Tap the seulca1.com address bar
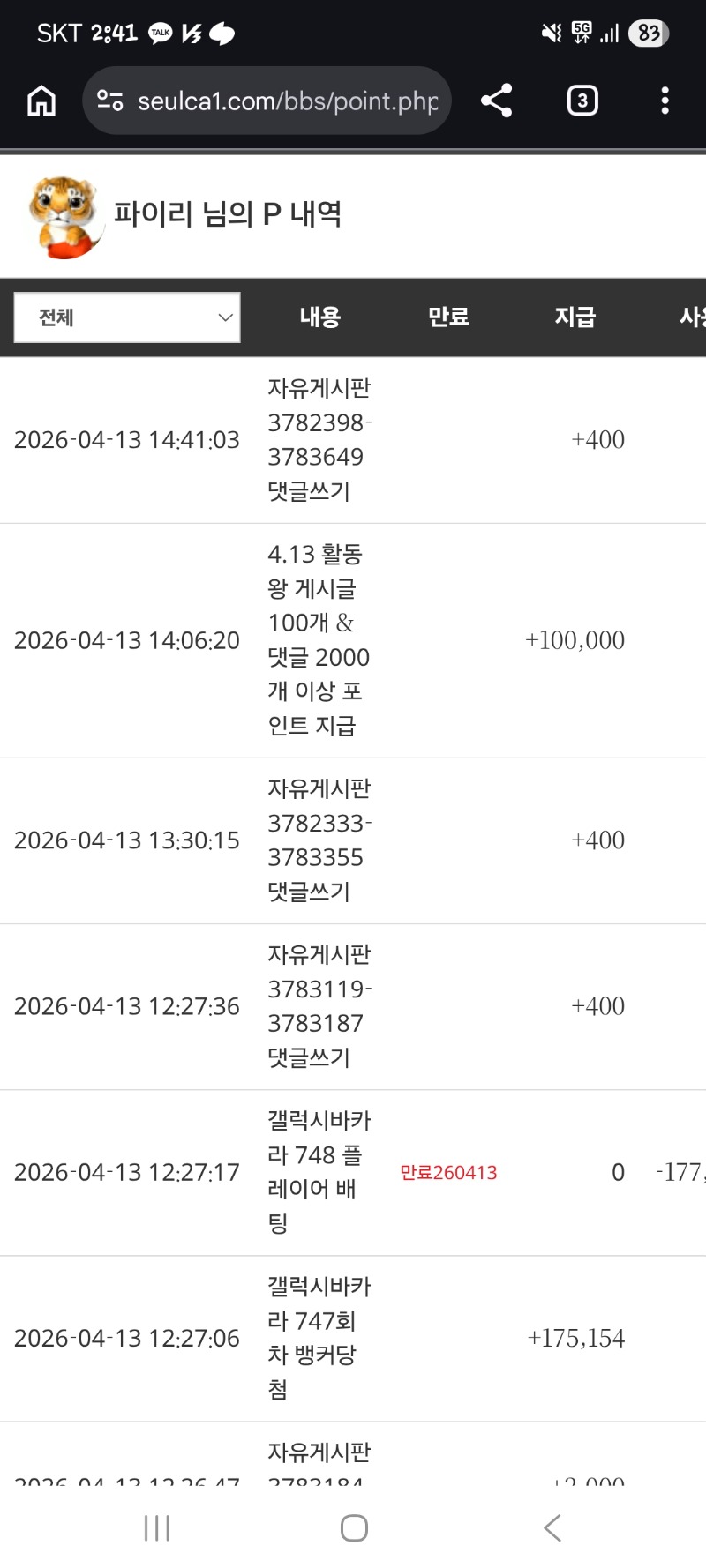Image resolution: width=706 pixels, height=1568 pixels. [x=274, y=101]
